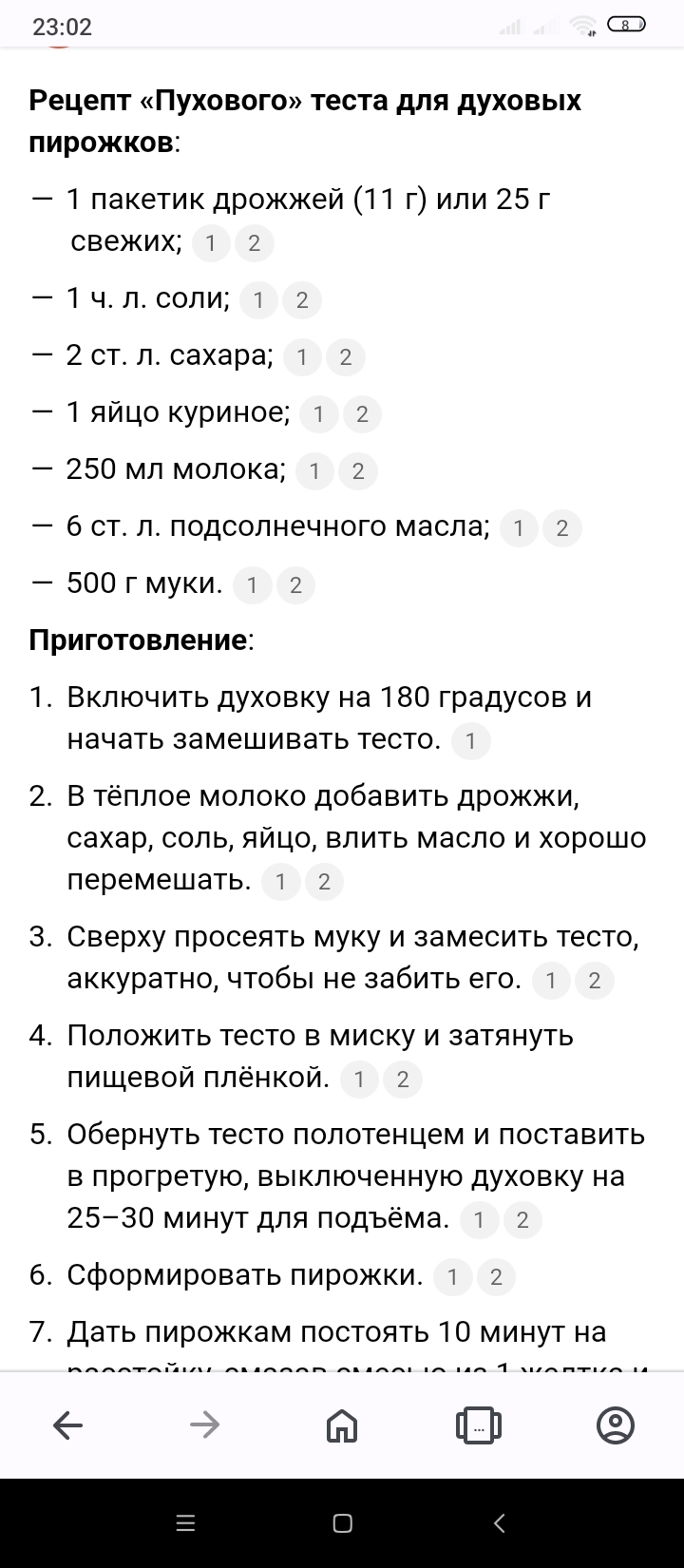This screenshot has height=1568, width=684.
Task: Open source 2 after 'Сформировать пирожки'
Action: 496,1278
